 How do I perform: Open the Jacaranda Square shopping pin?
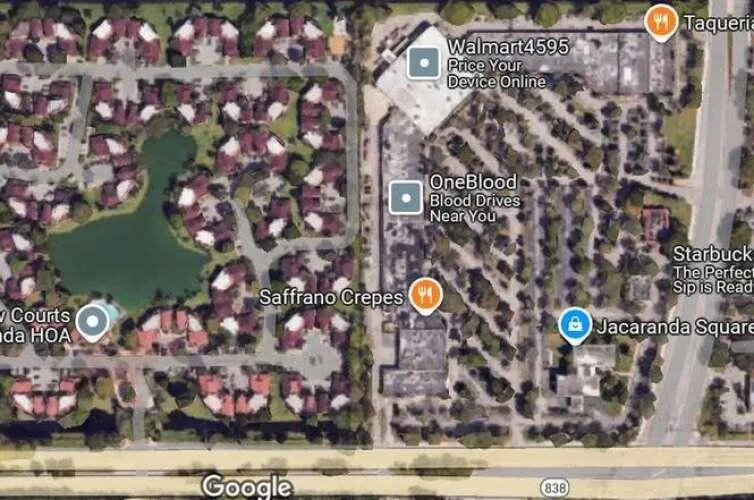tap(575, 325)
